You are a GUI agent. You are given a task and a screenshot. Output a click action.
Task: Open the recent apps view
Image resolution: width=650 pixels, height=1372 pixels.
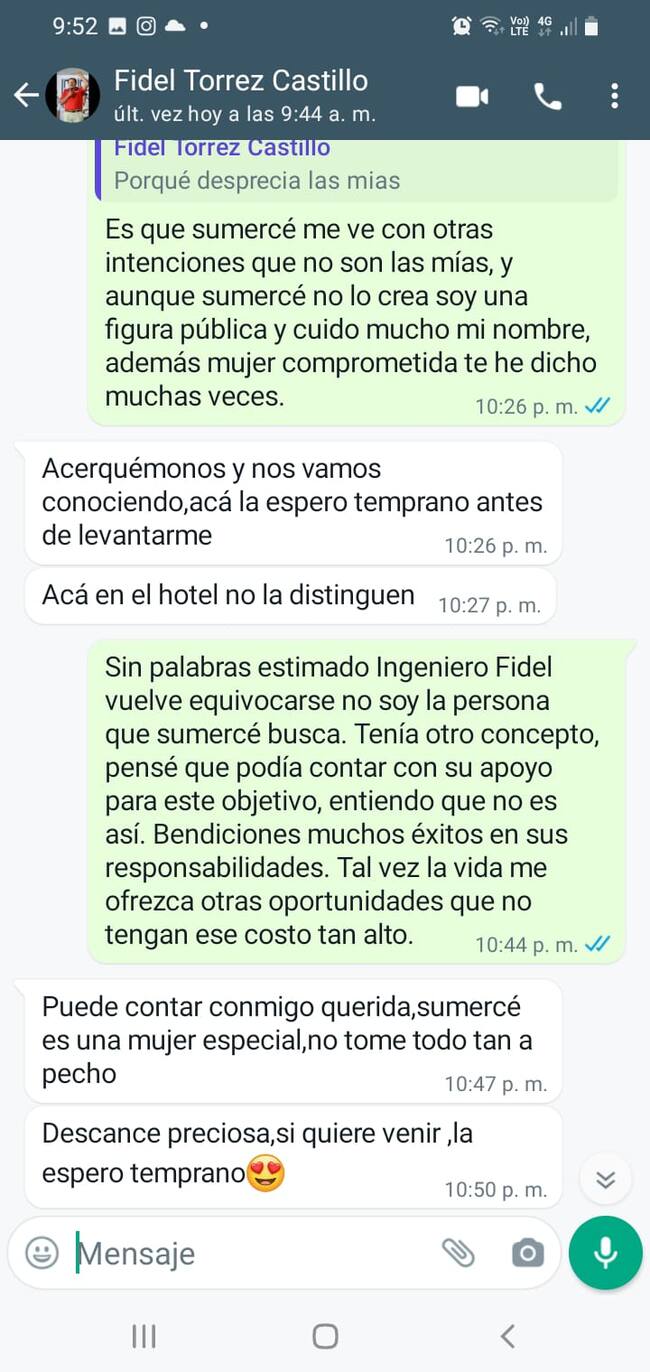(144, 1336)
